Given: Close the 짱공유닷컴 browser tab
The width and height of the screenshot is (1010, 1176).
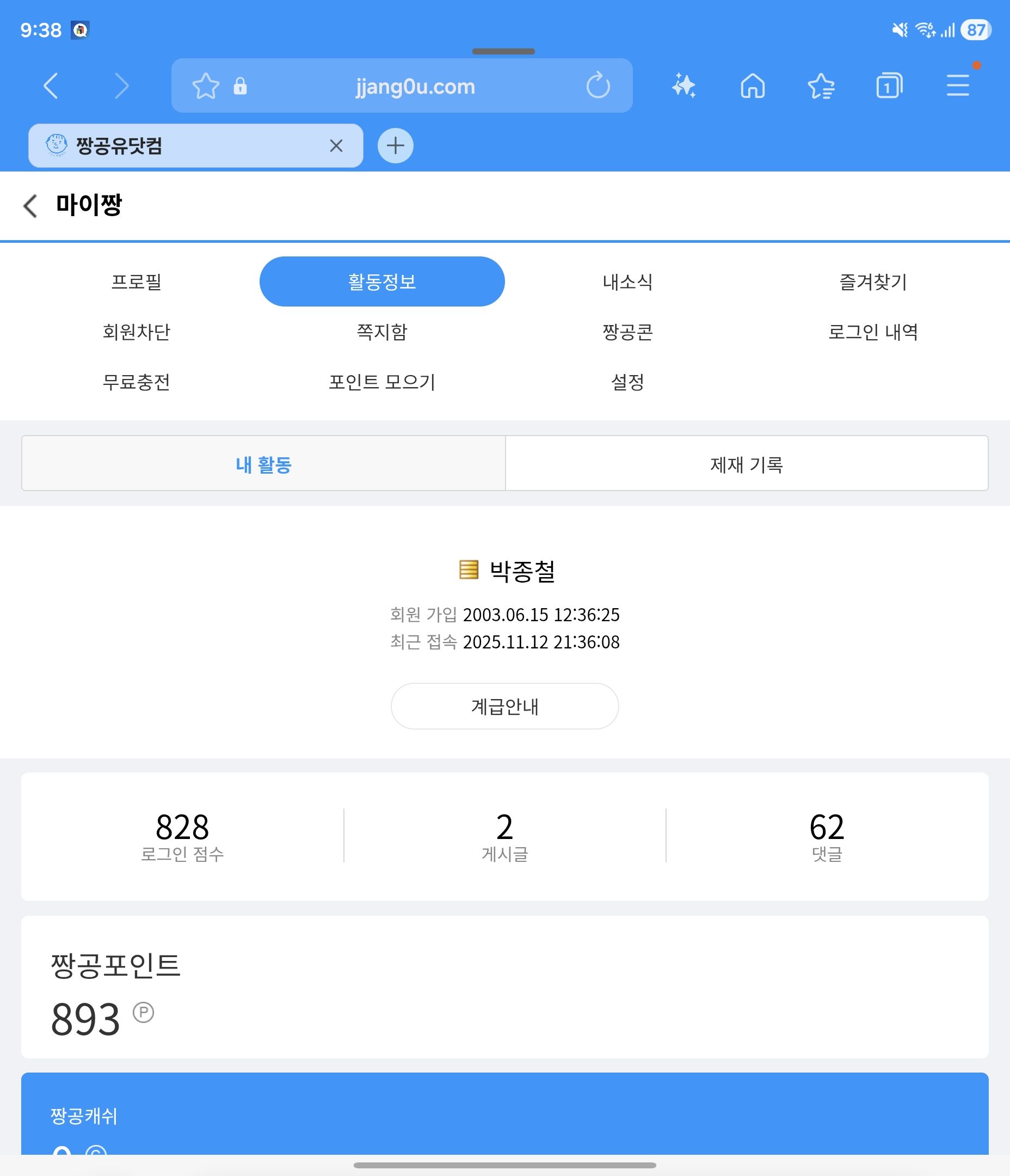Looking at the screenshot, I should (x=336, y=146).
